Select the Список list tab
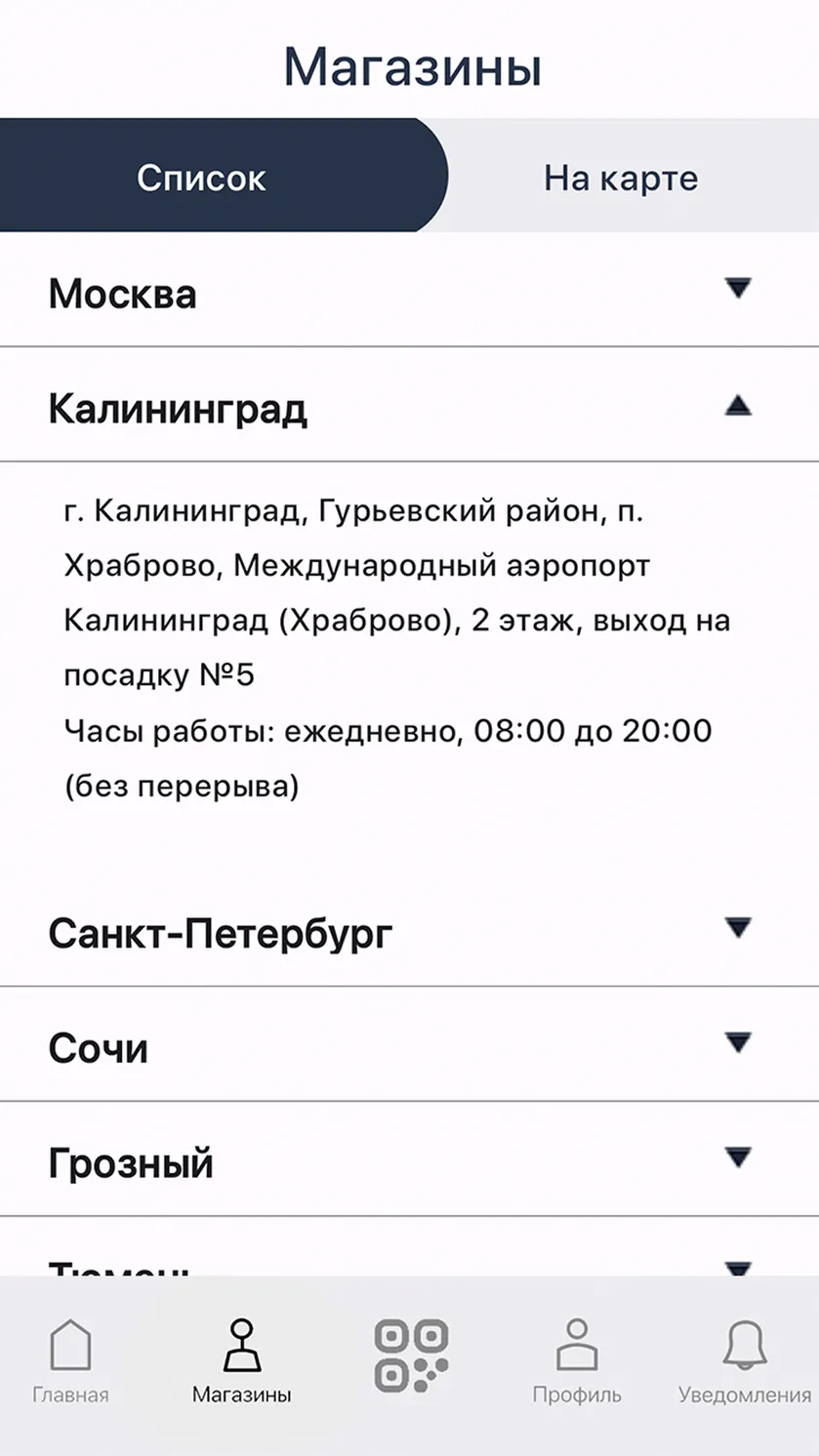The width and height of the screenshot is (819, 1456). pyautogui.click(x=201, y=177)
